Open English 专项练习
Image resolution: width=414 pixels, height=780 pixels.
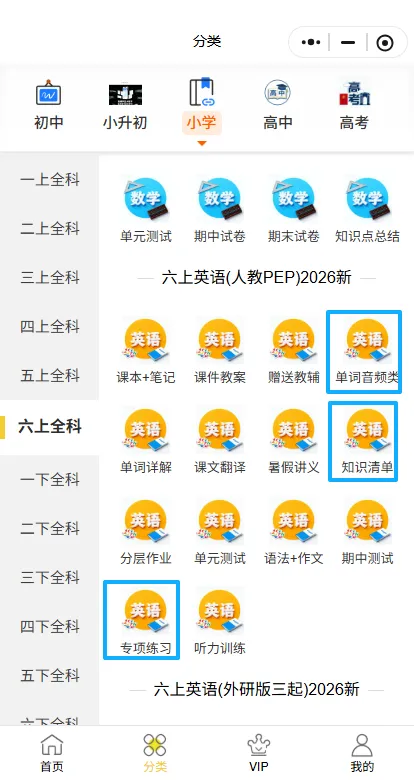tap(141, 620)
